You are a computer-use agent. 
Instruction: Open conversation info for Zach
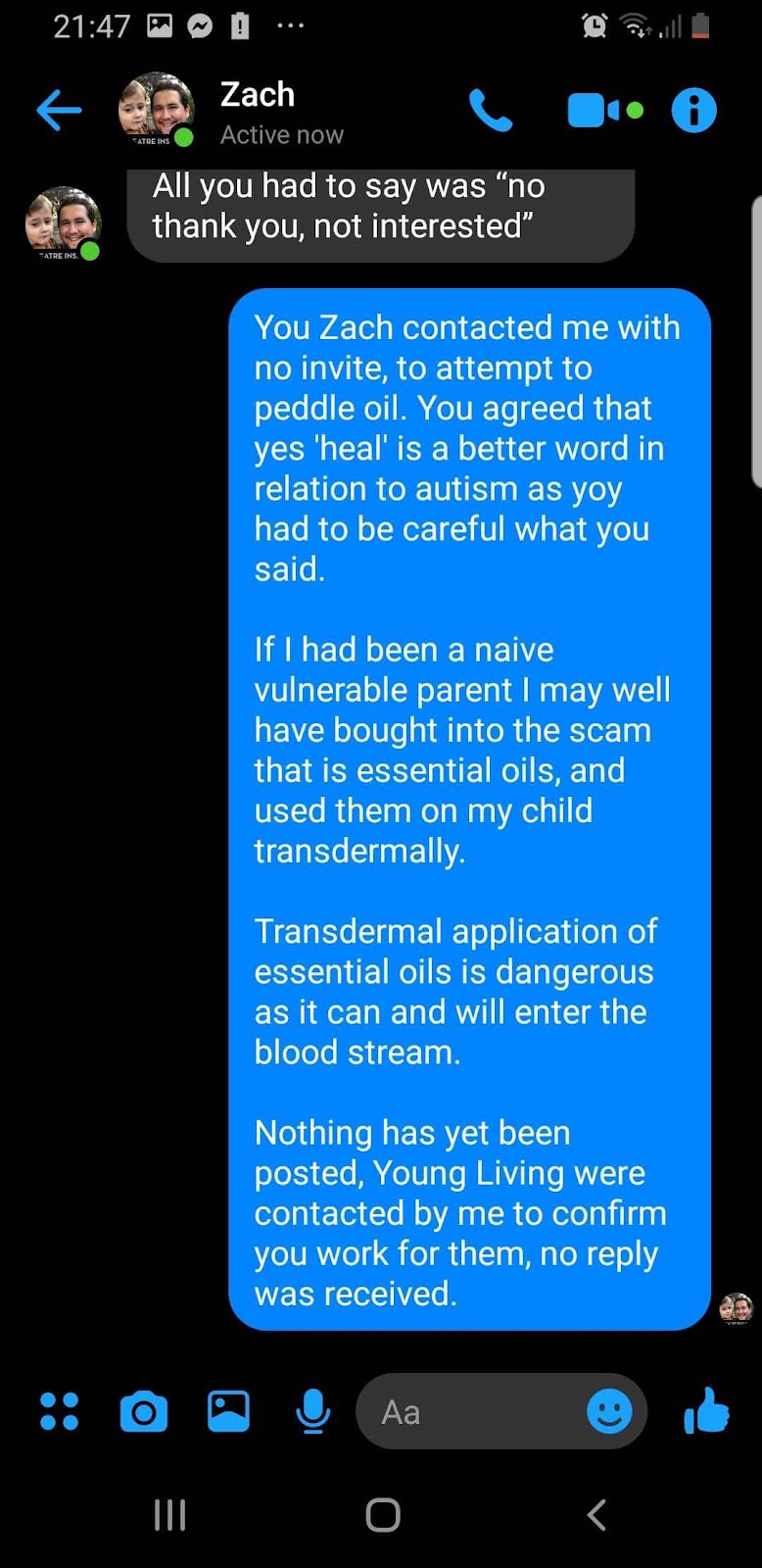coord(693,111)
